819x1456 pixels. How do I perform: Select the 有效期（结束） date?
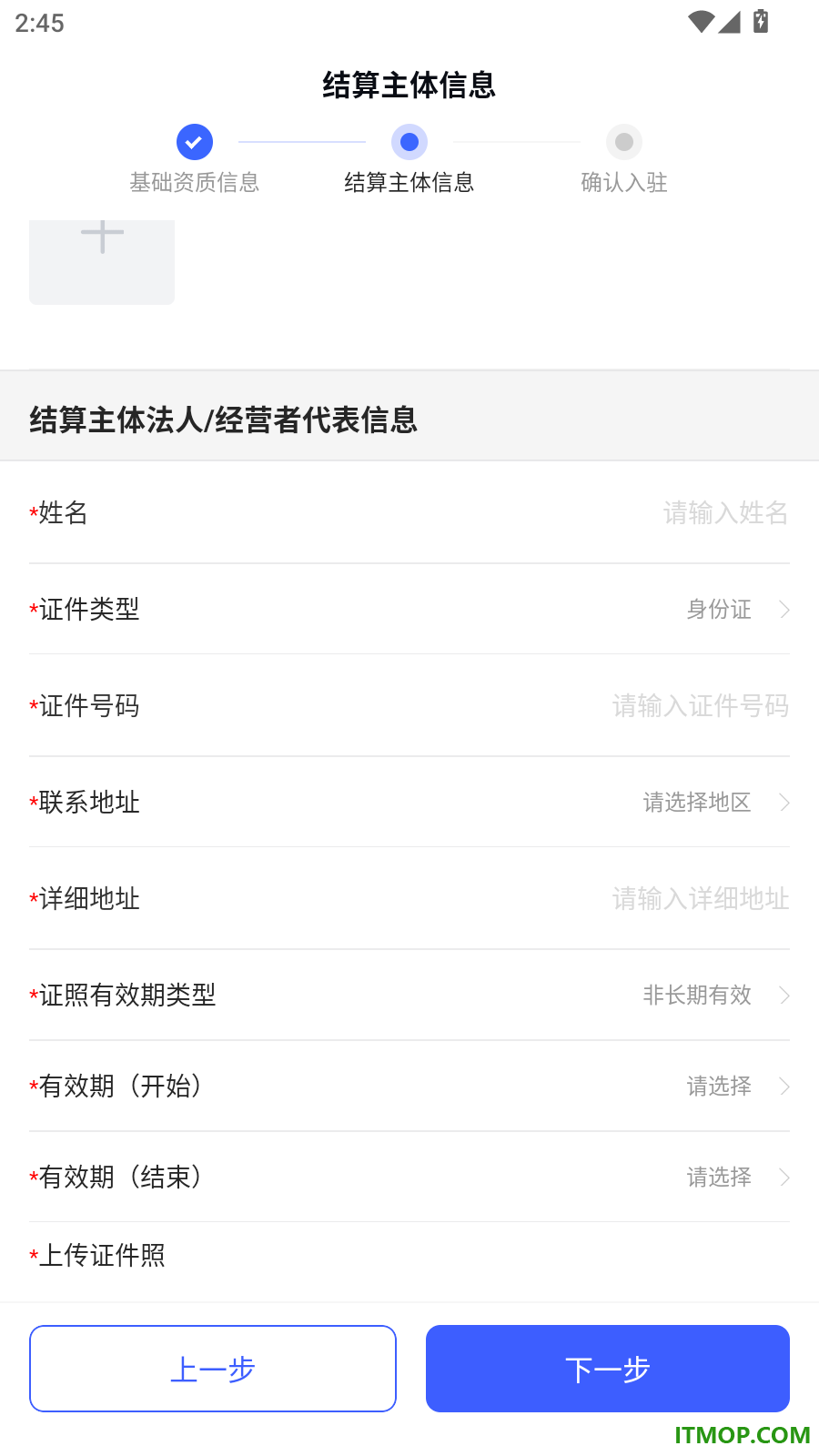(409, 1177)
